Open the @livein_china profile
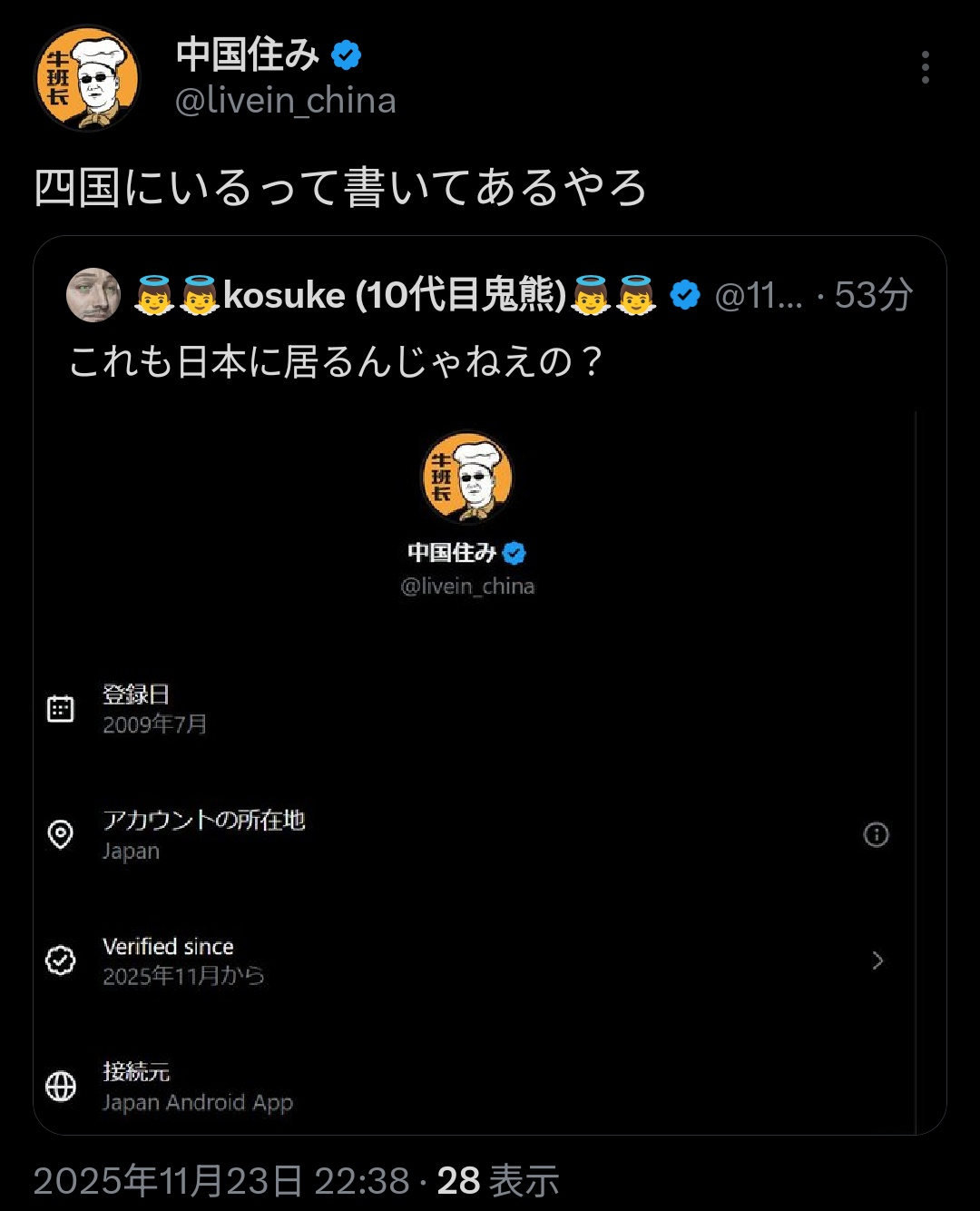This screenshot has height=1211, width=980. pos(285,101)
